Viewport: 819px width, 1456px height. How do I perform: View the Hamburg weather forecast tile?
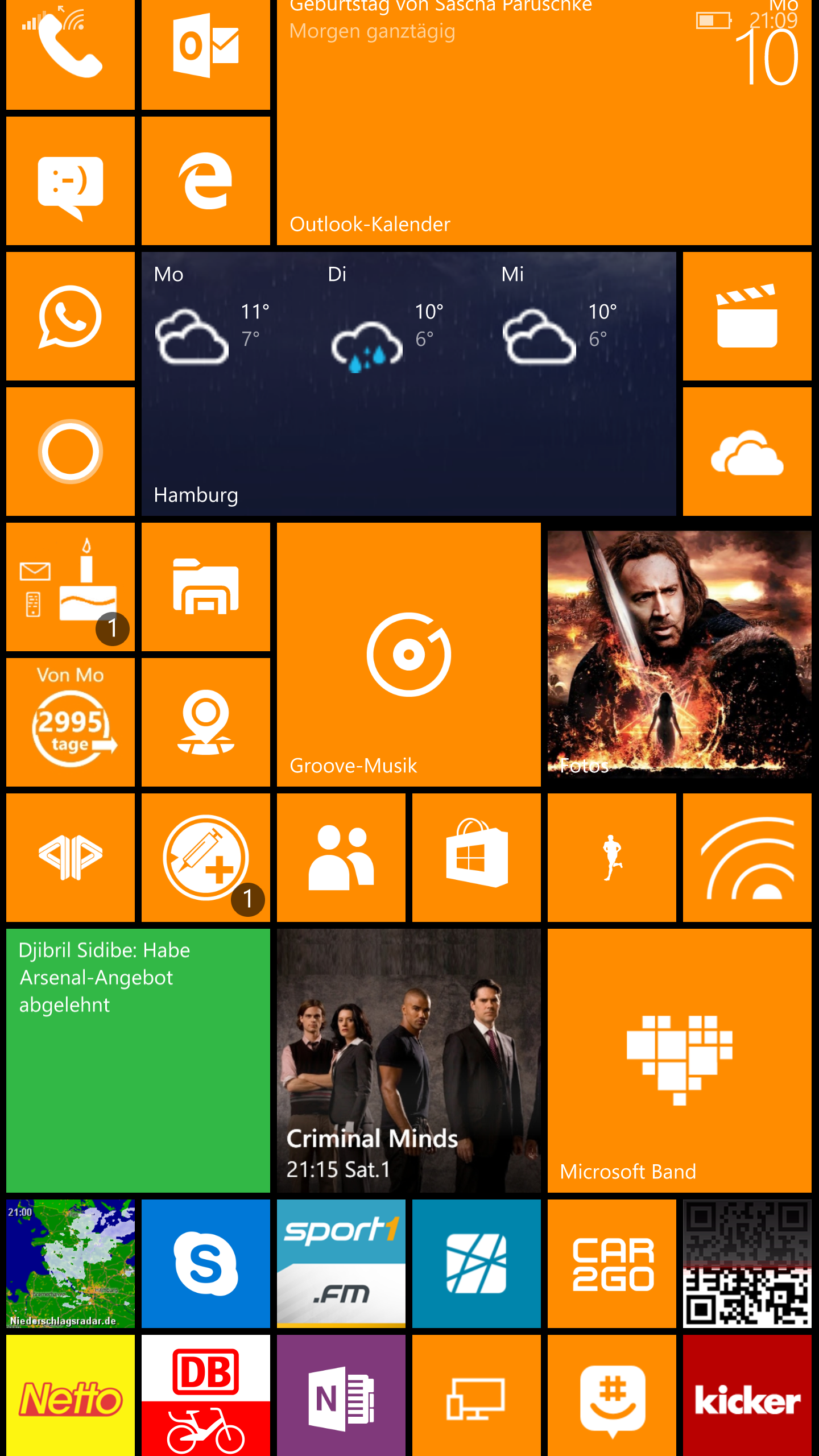point(409,384)
